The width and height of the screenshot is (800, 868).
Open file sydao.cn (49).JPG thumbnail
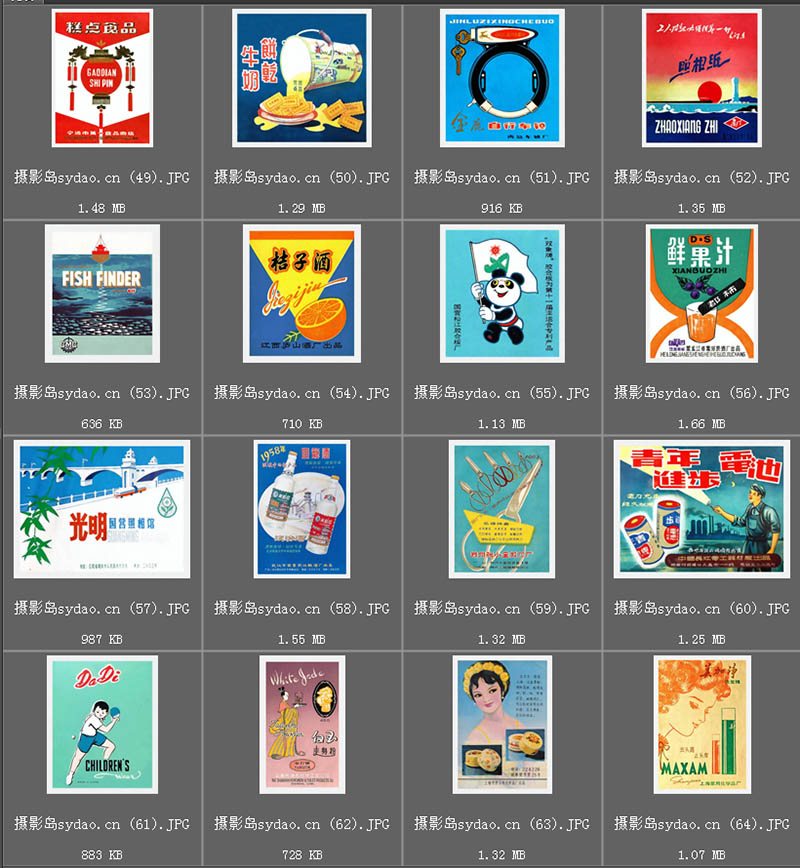coord(102,78)
